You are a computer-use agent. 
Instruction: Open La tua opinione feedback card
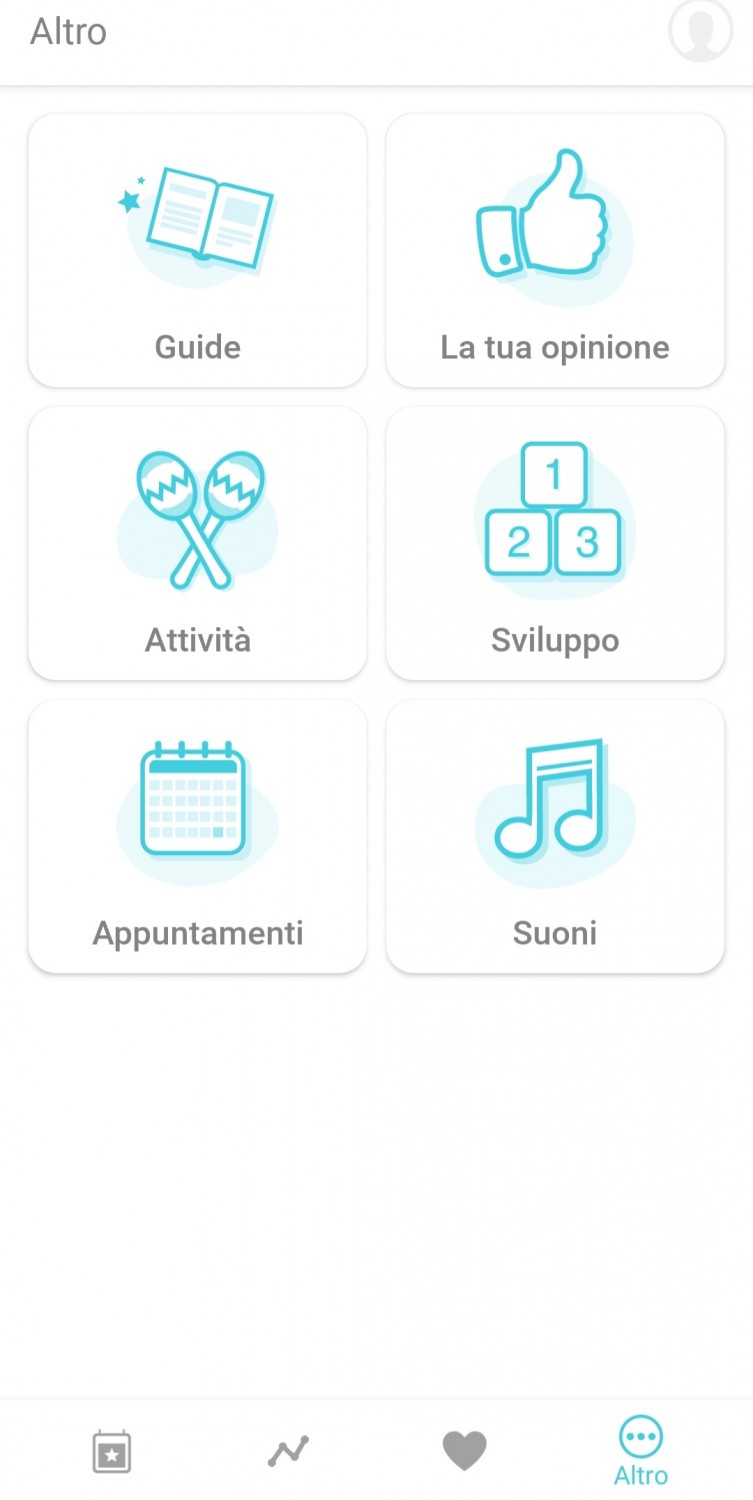tap(555, 250)
